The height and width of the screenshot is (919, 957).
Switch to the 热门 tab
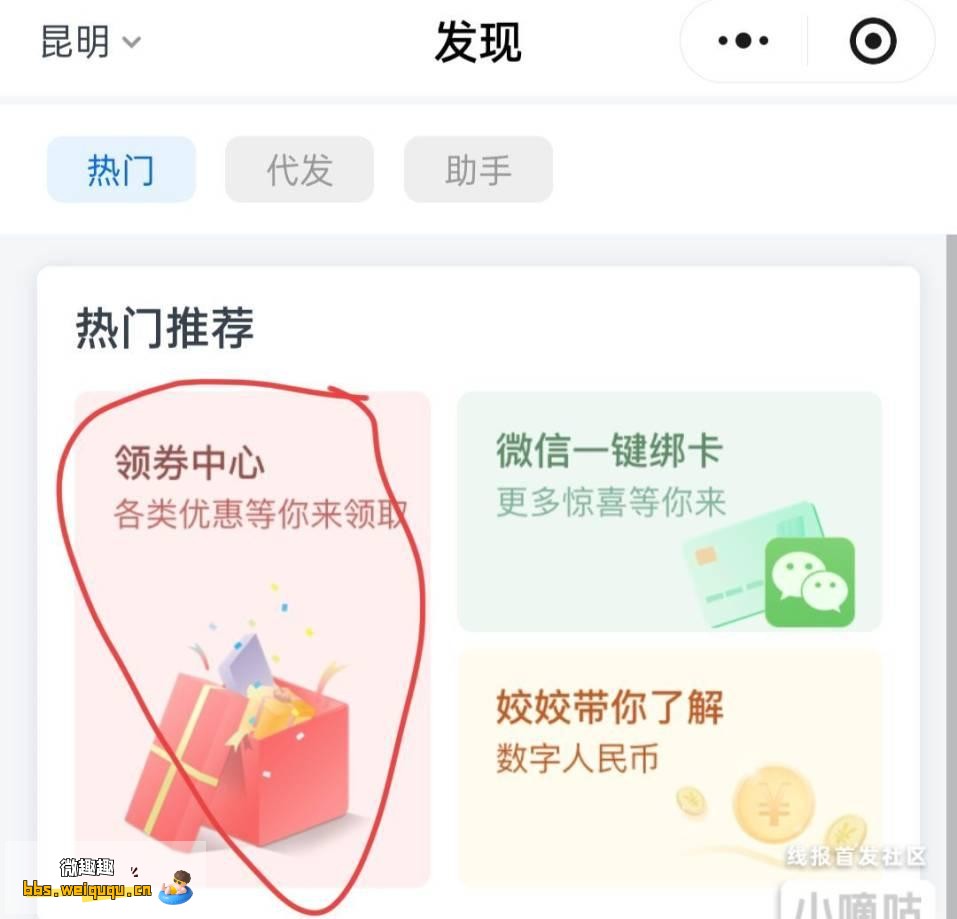tap(121, 170)
